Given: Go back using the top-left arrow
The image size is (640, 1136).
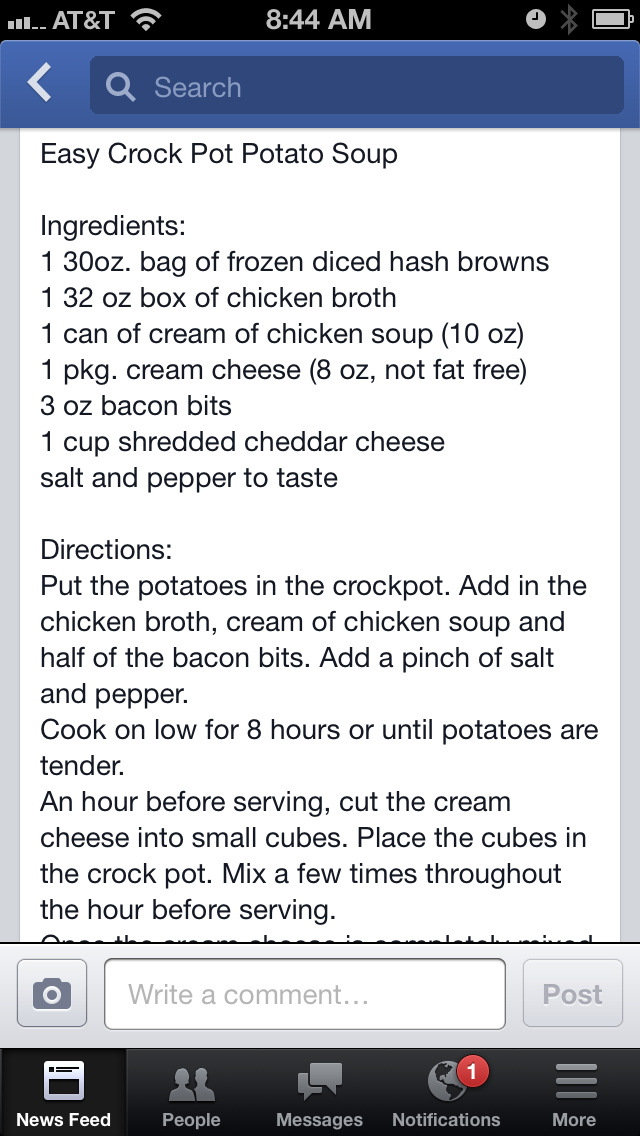Looking at the screenshot, I should (40, 84).
